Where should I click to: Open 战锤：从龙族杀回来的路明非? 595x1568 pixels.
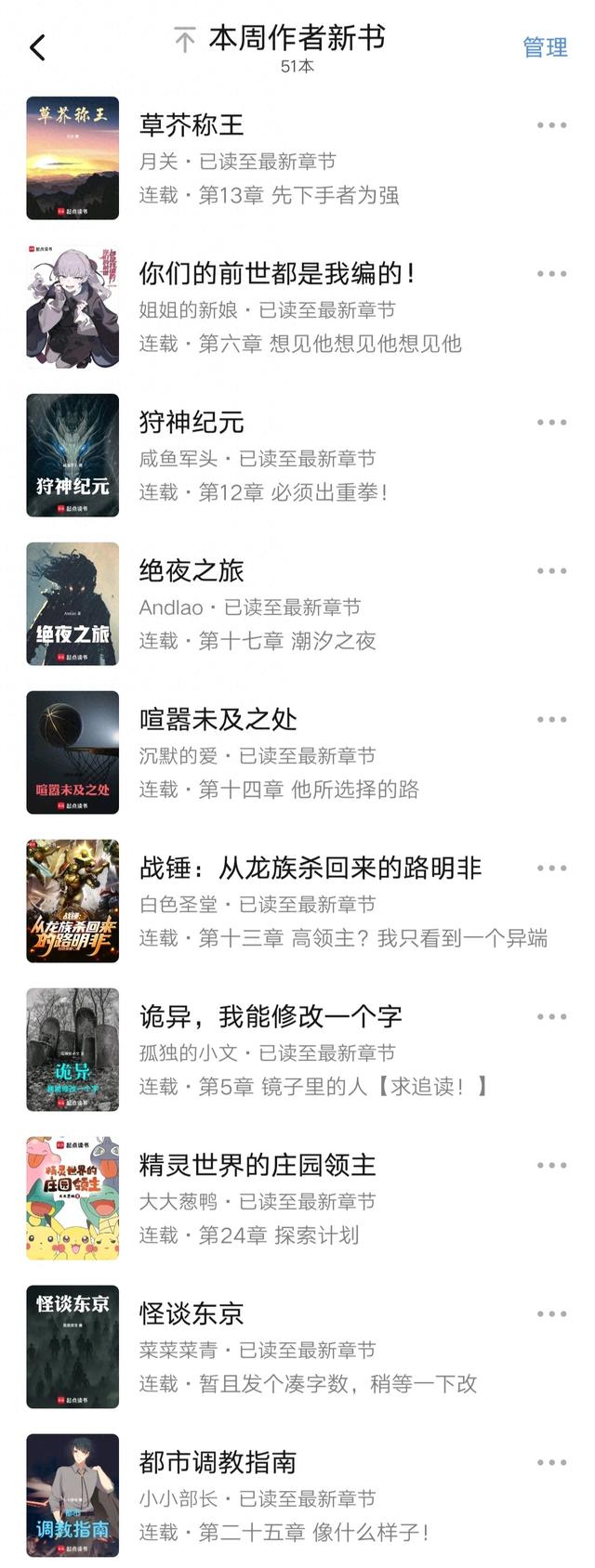311,868
